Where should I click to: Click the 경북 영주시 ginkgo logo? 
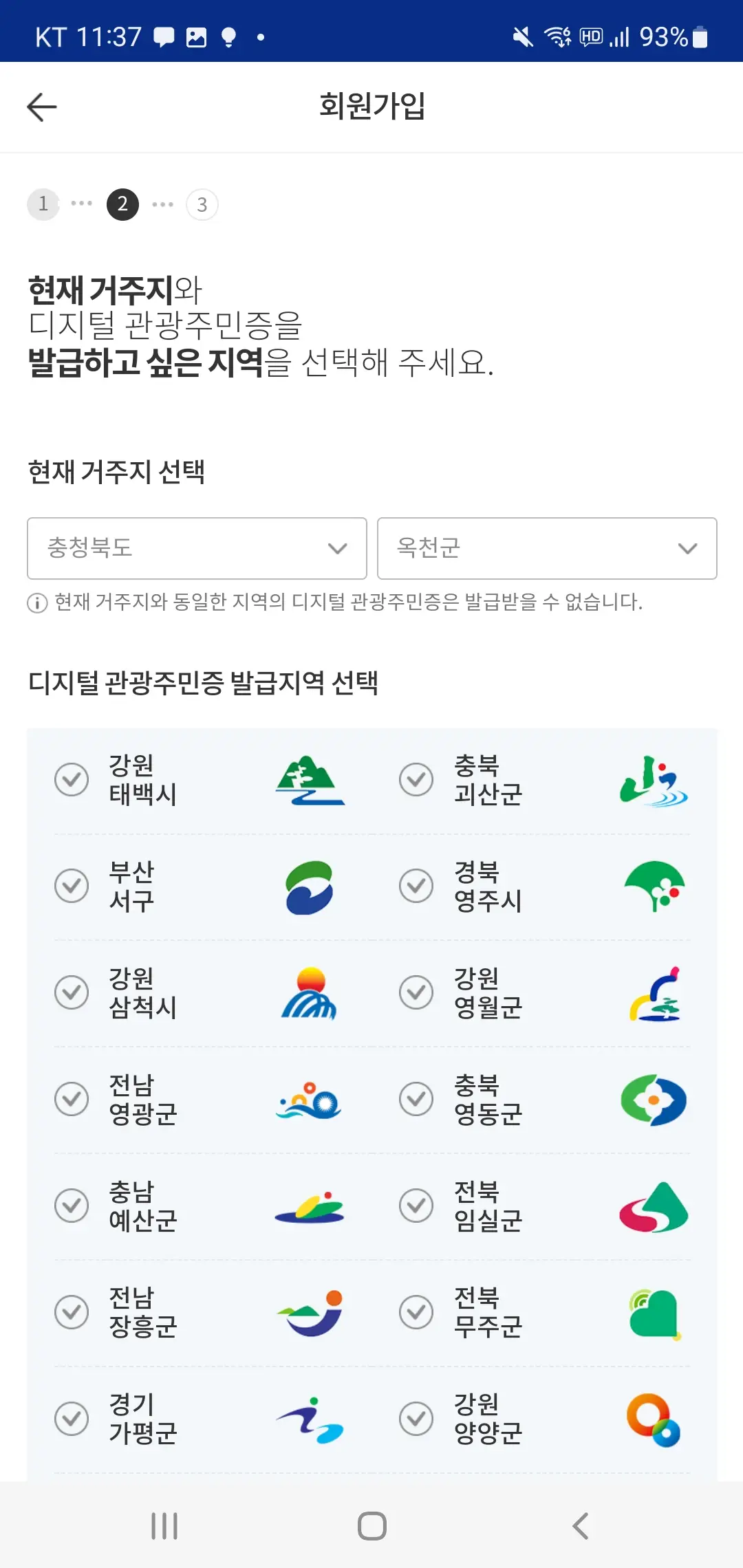click(654, 887)
